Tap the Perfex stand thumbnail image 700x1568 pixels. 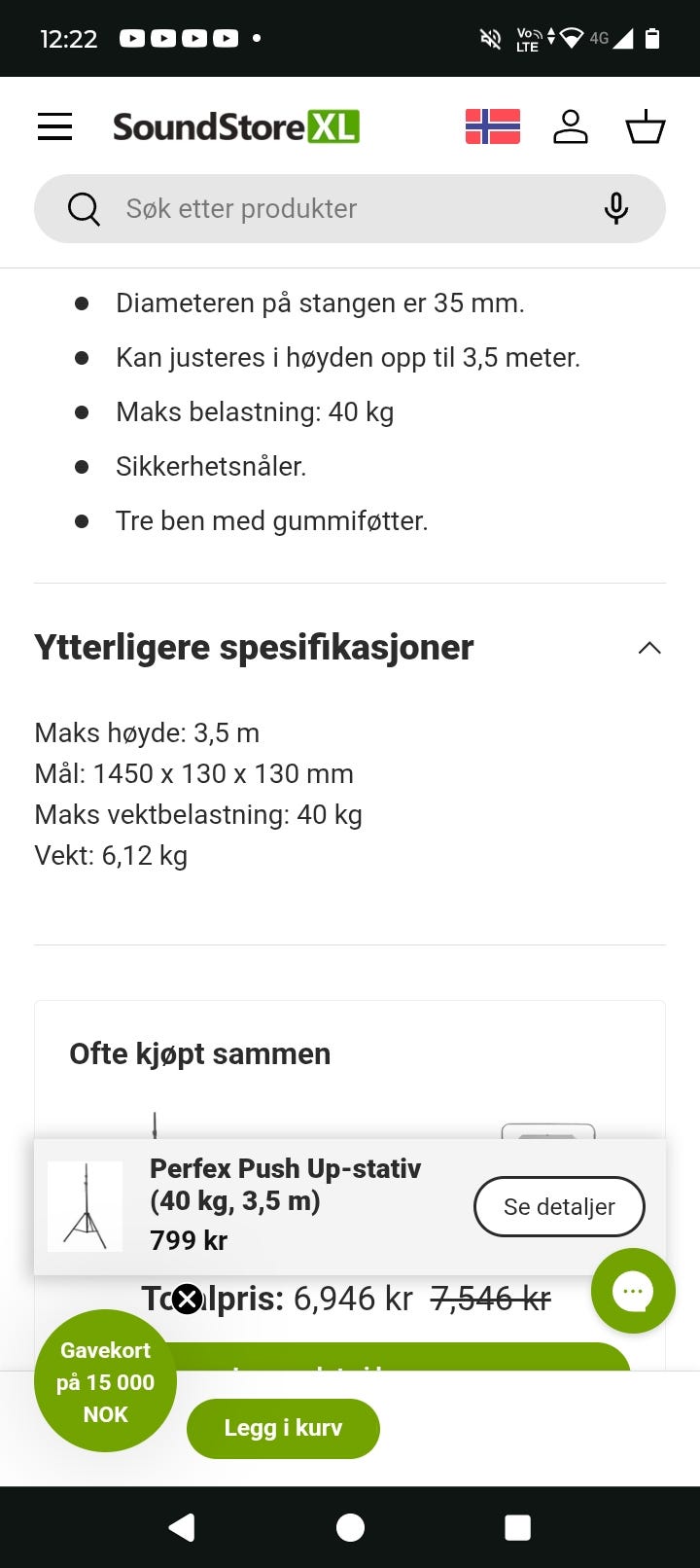pos(84,1206)
